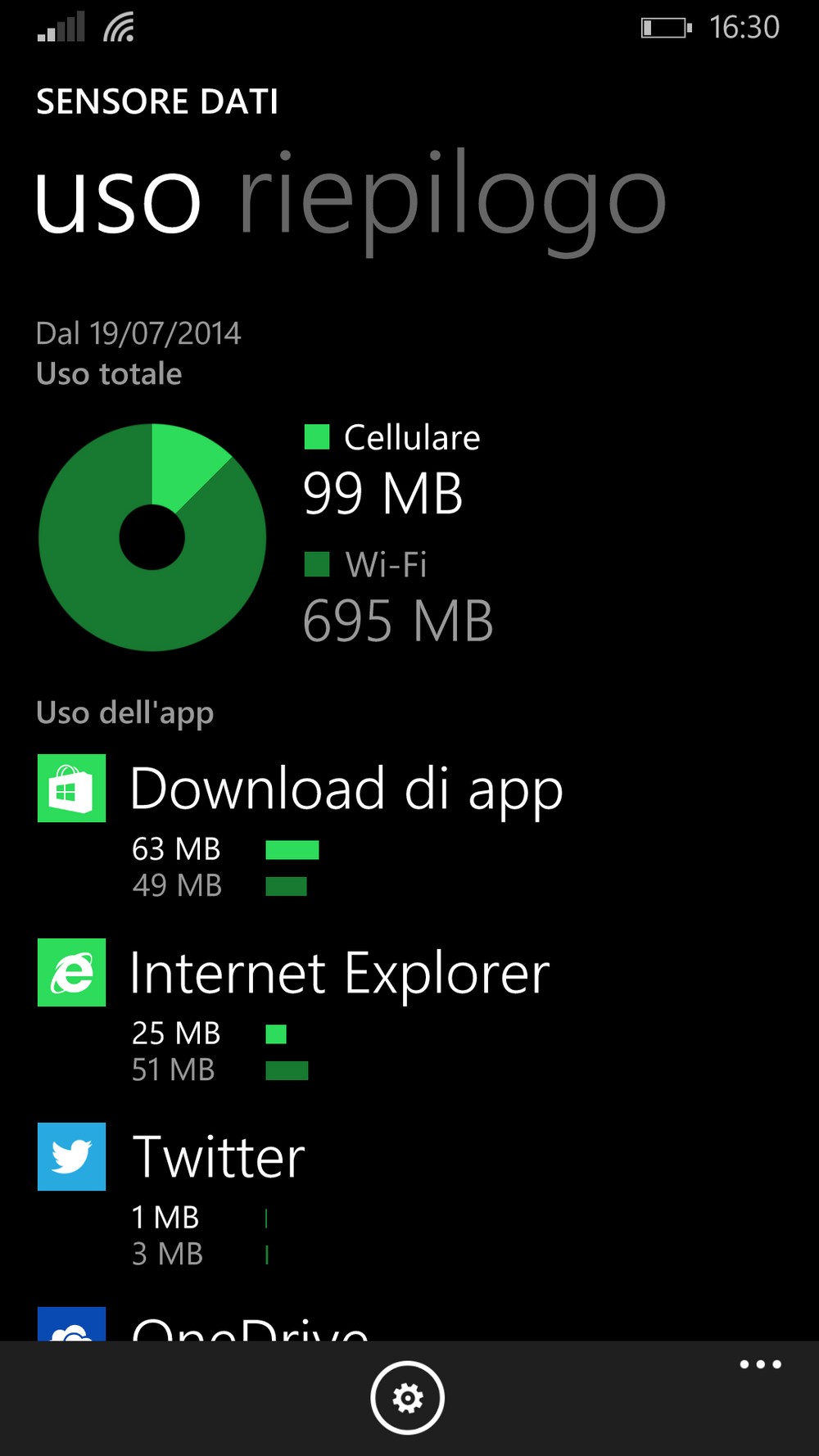The width and height of the screenshot is (819, 1456).
Task: Switch to the riepilogo pivot tab
Action: coord(452,201)
